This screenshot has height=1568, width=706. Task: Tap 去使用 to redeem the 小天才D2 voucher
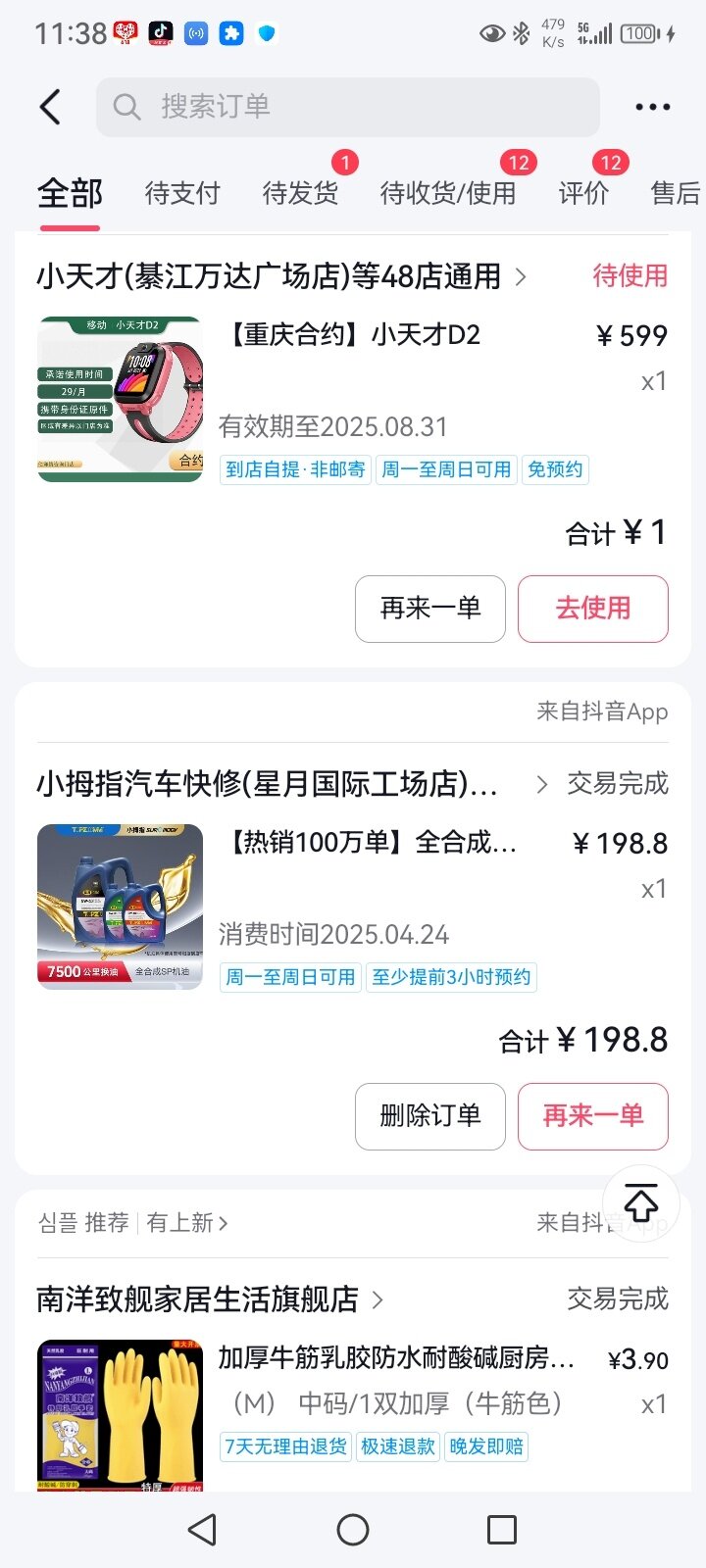tap(592, 609)
